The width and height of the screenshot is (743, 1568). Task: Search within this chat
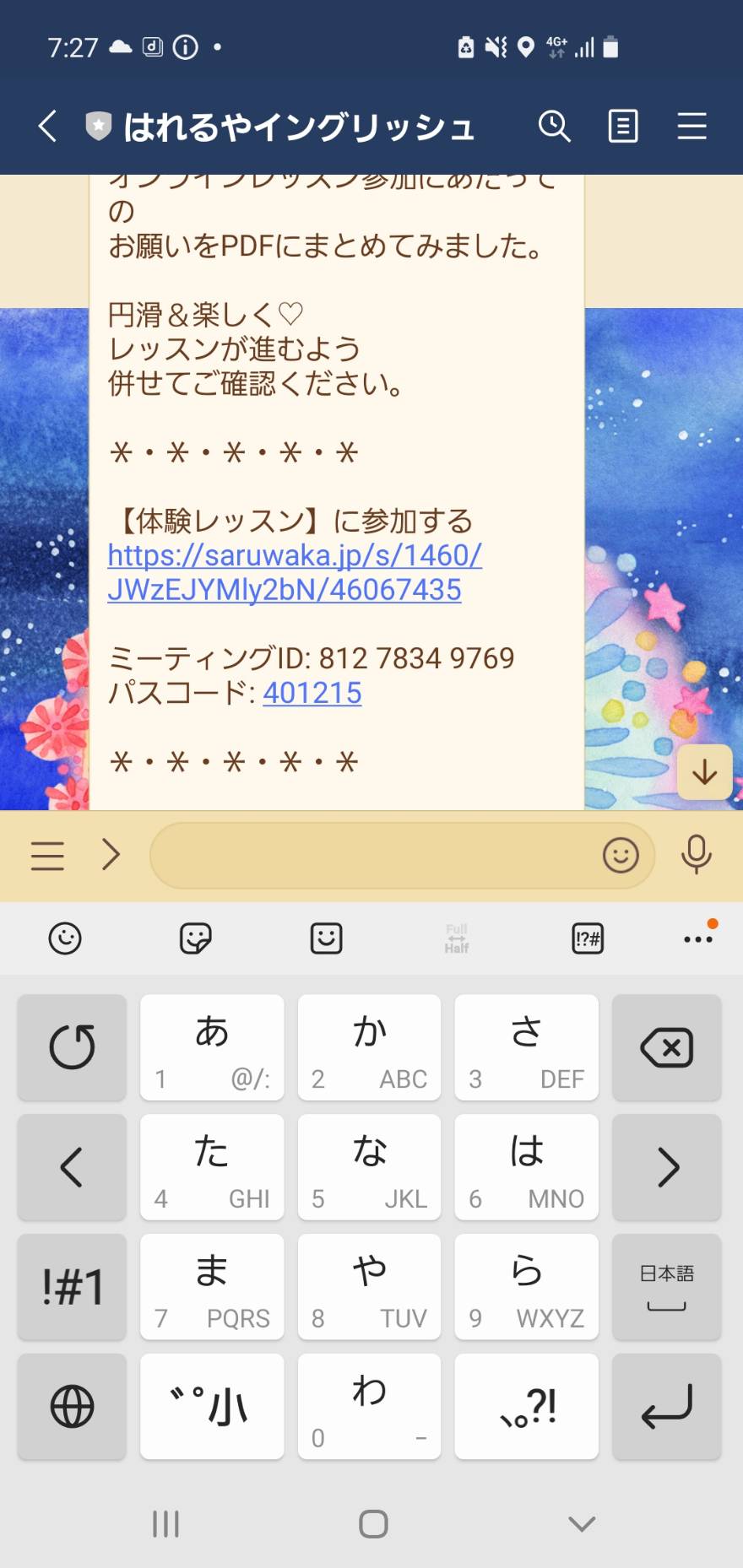[555, 127]
